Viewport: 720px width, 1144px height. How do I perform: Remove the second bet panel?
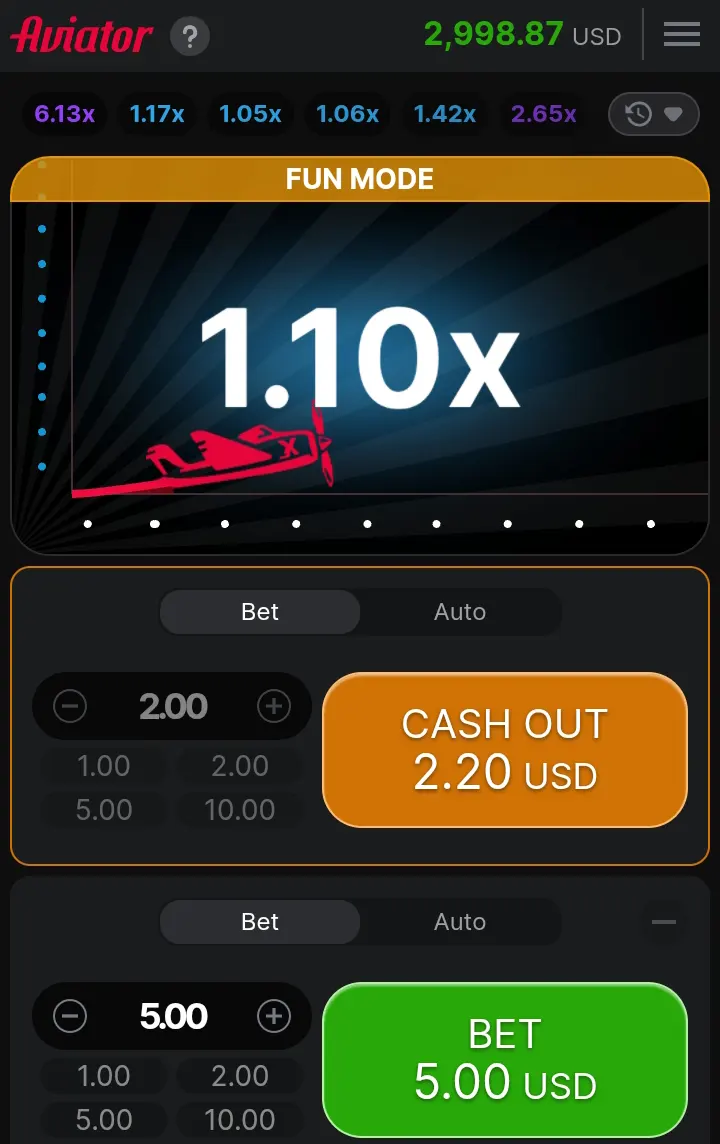[x=664, y=922]
